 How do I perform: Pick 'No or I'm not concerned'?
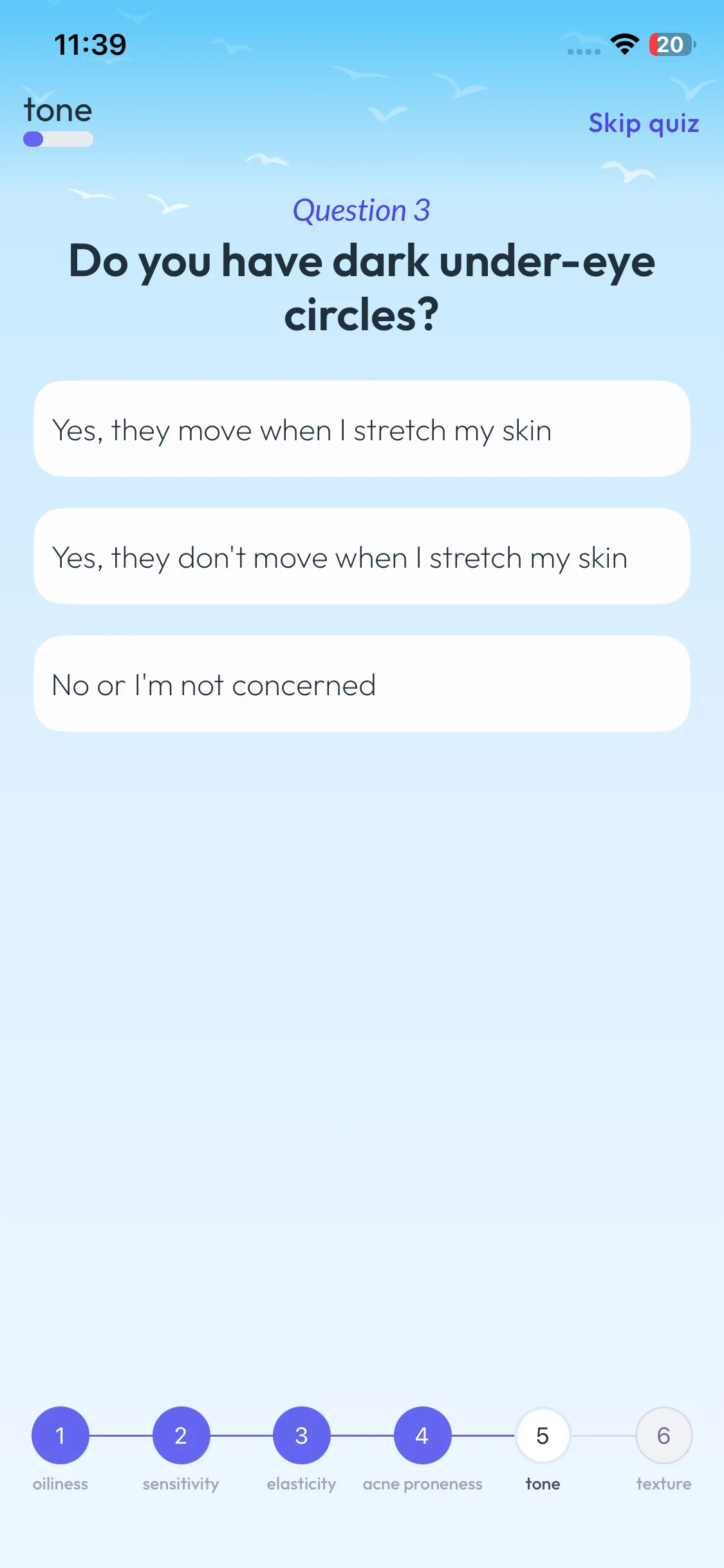point(362,684)
